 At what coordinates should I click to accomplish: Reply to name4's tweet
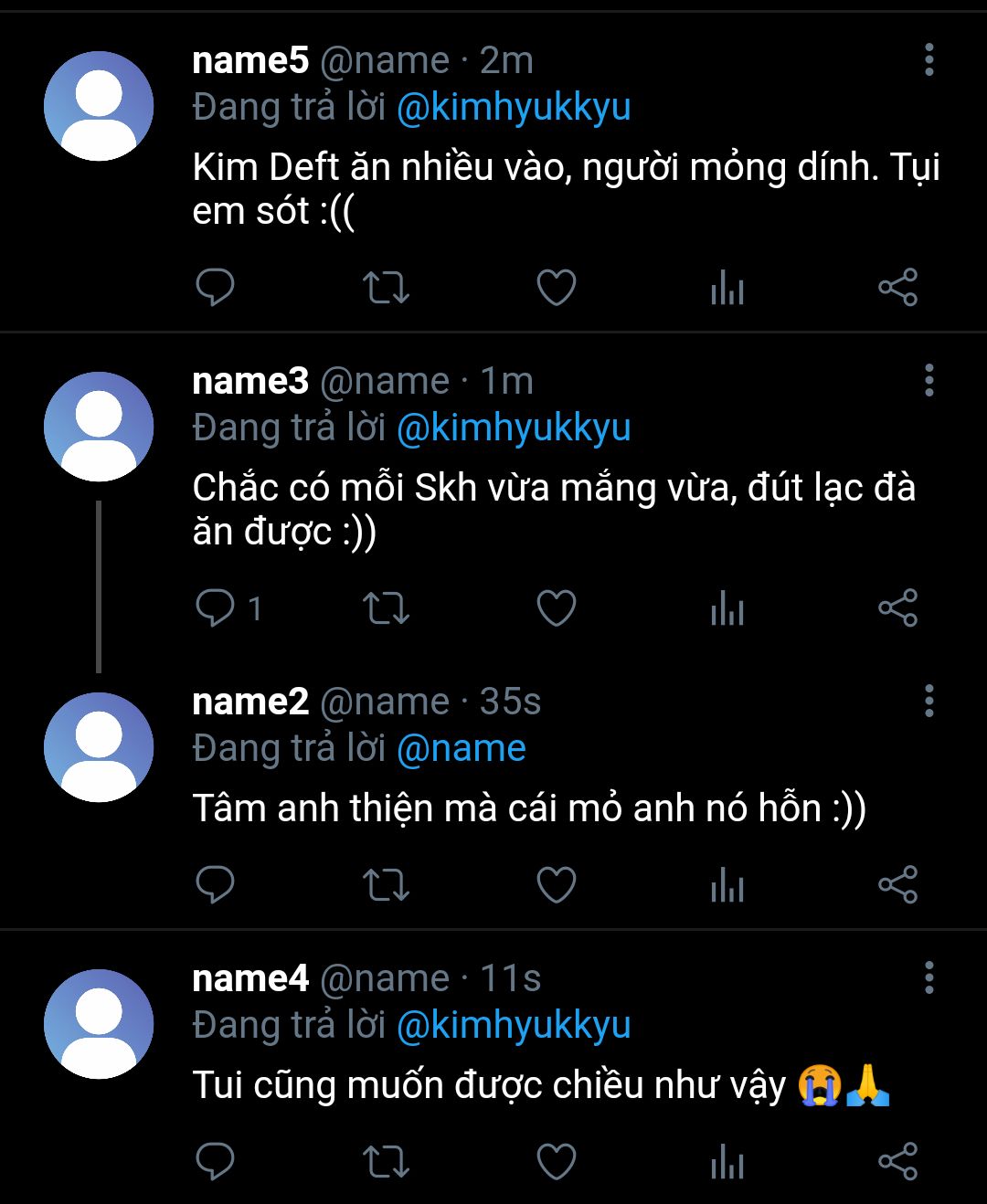[x=216, y=1162]
